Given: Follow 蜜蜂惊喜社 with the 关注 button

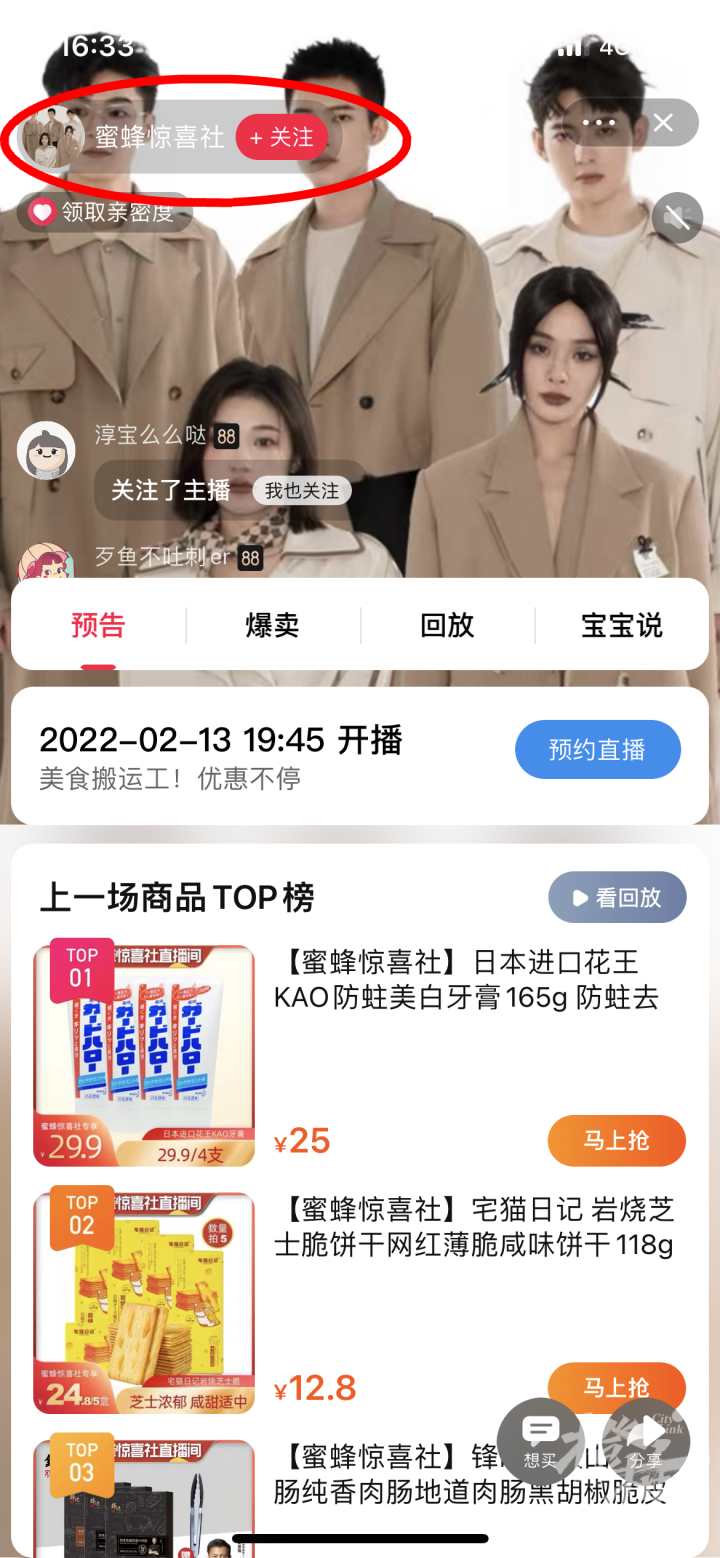Looking at the screenshot, I should tap(281, 137).
